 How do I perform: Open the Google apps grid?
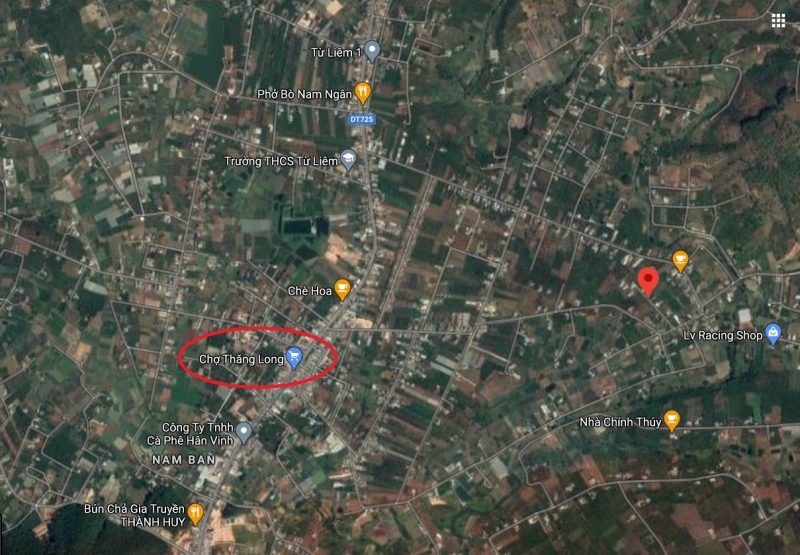pos(778,20)
